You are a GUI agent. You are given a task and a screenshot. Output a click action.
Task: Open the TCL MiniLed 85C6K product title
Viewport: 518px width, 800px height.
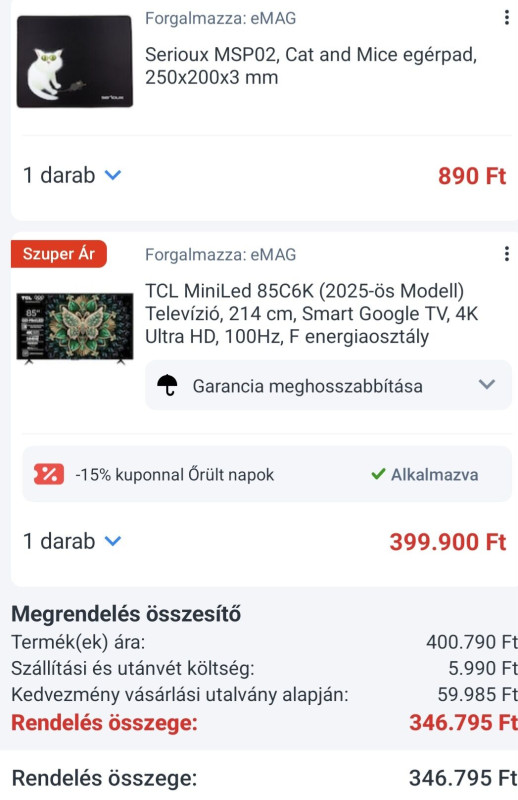click(311, 314)
